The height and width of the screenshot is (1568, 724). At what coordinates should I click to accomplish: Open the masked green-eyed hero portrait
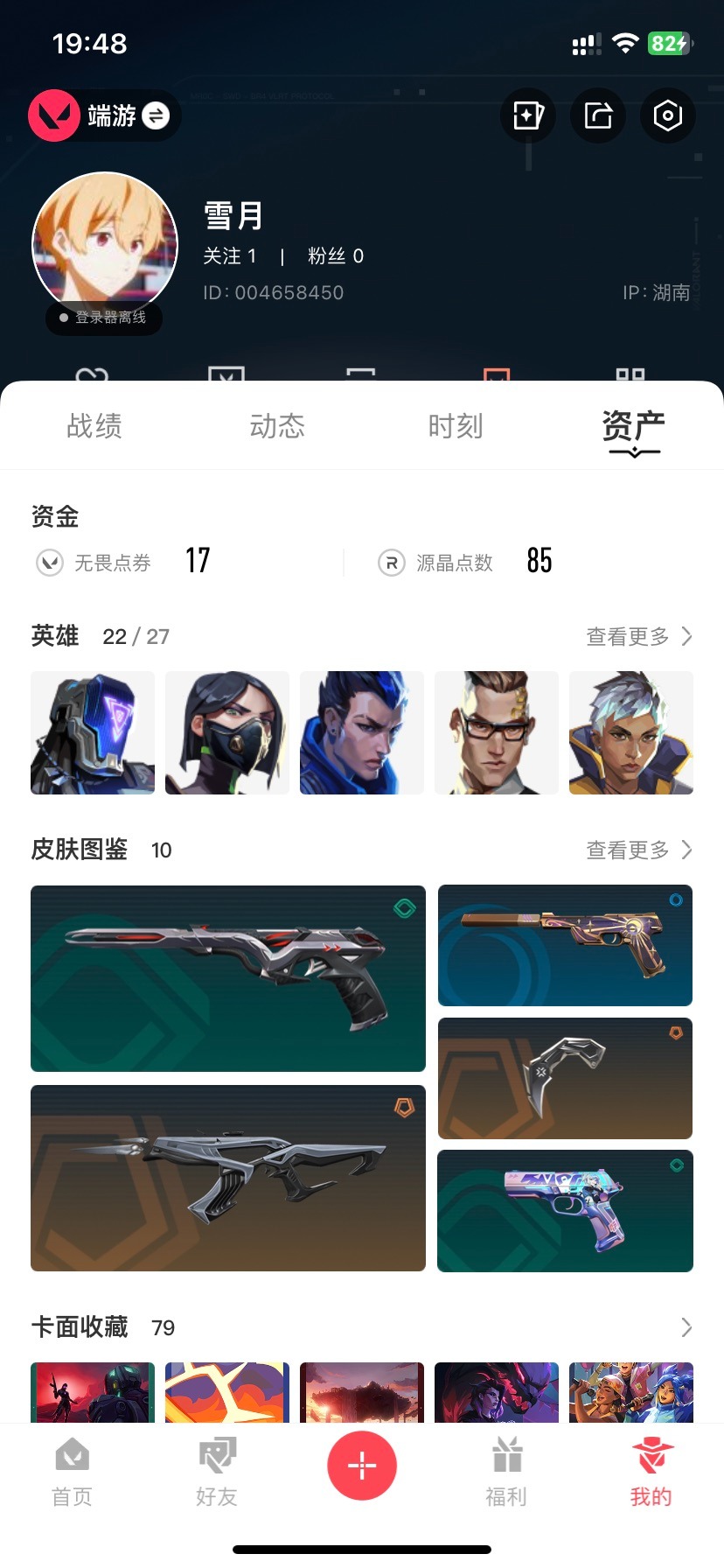tap(227, 732)
